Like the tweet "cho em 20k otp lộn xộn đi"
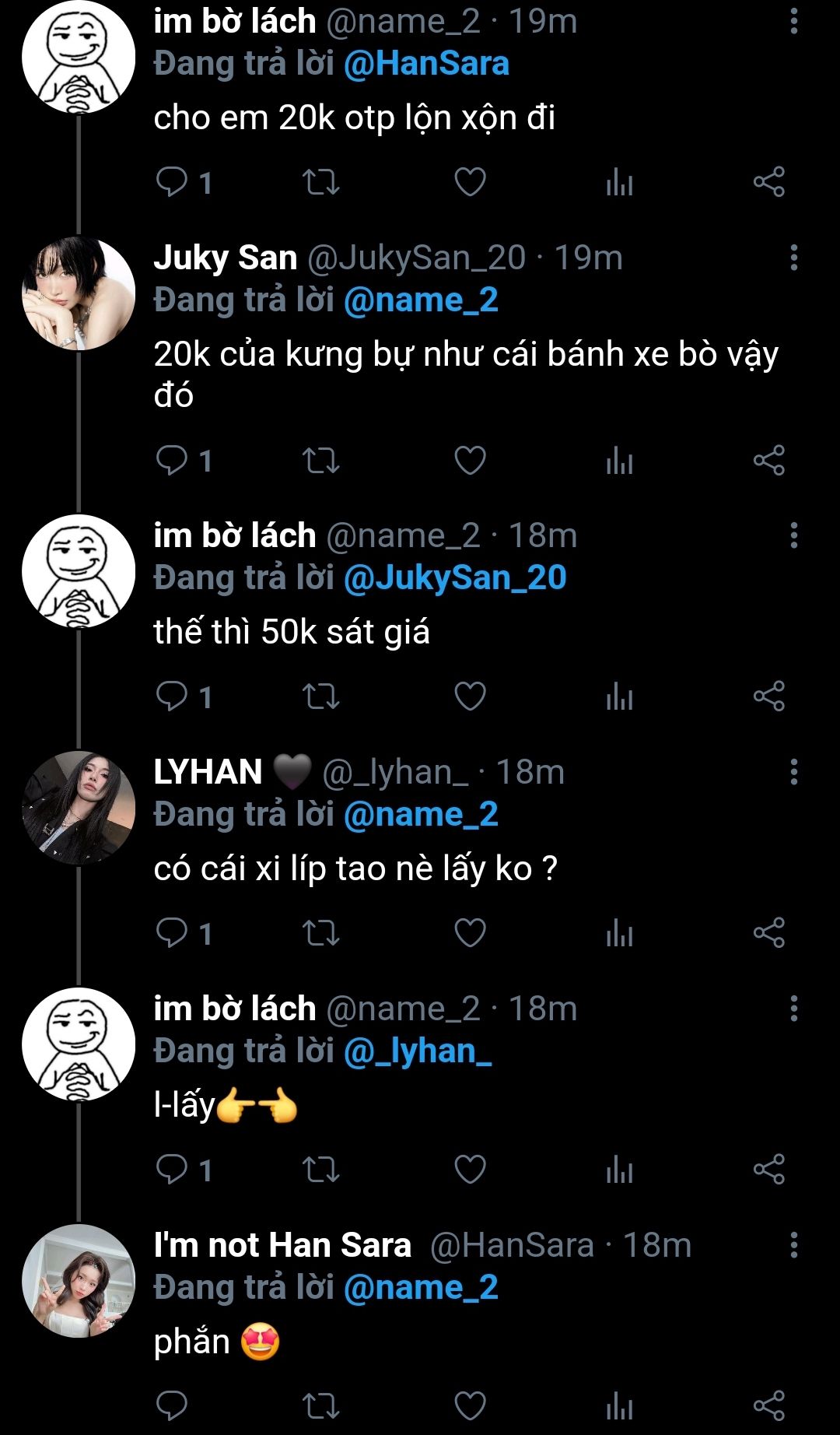Viewport: 840px width, 1435px height. click(x=470, y=182)
